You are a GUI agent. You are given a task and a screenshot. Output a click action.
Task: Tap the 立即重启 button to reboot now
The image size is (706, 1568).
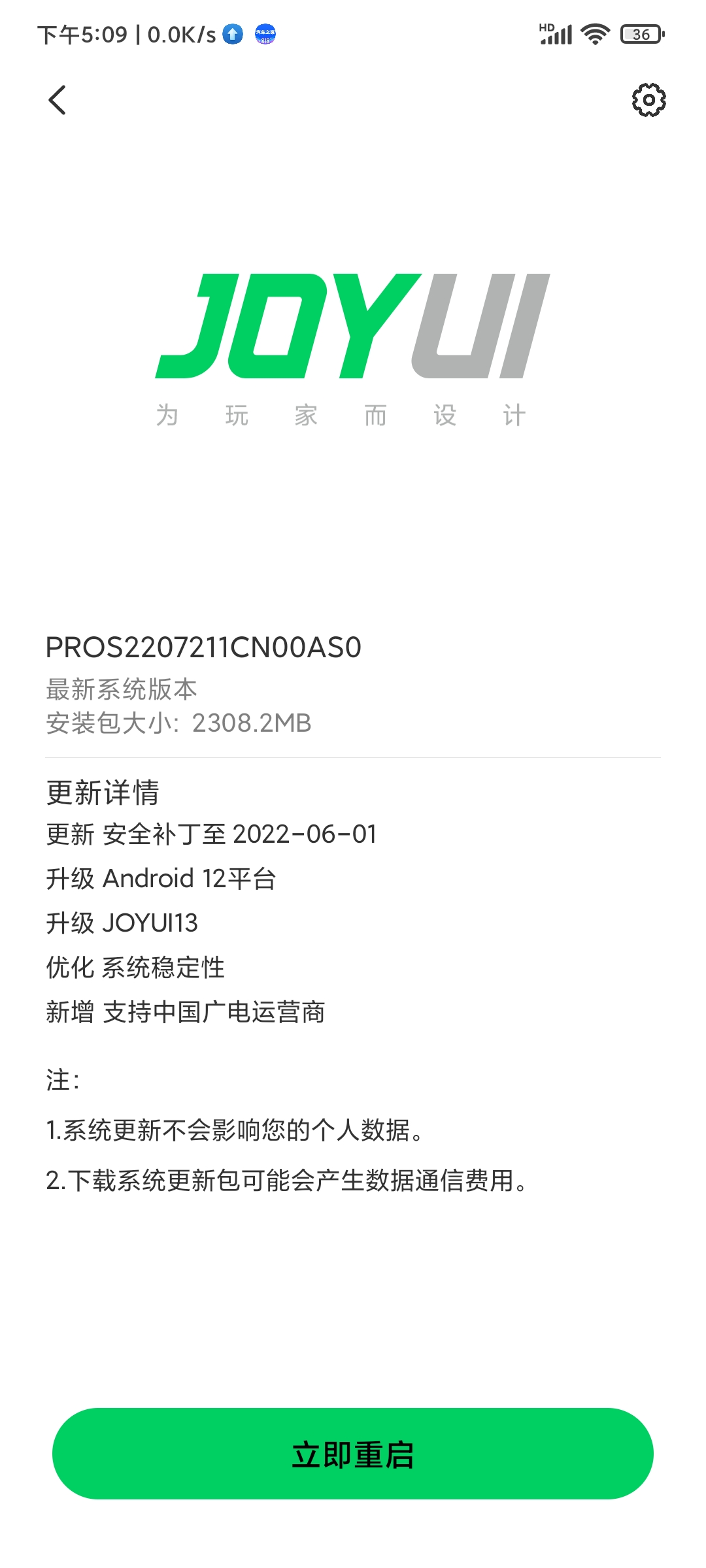click(353, 1454)
